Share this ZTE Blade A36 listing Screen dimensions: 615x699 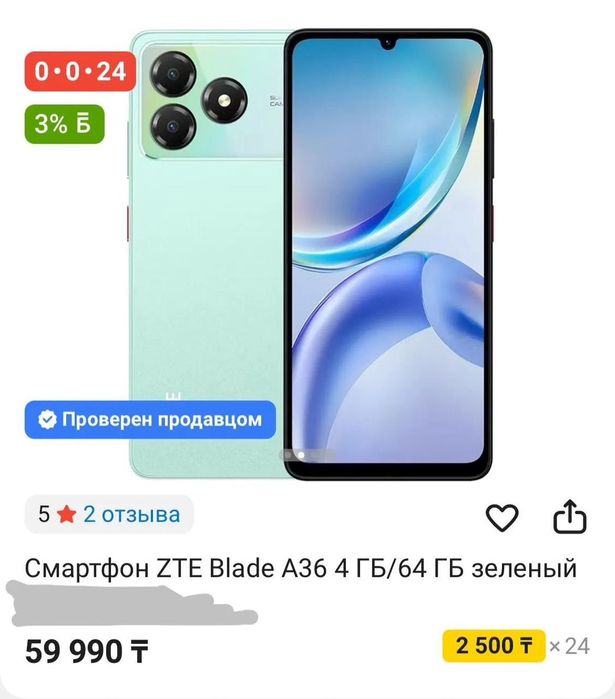pyautogui.click(x=569, y=516)
